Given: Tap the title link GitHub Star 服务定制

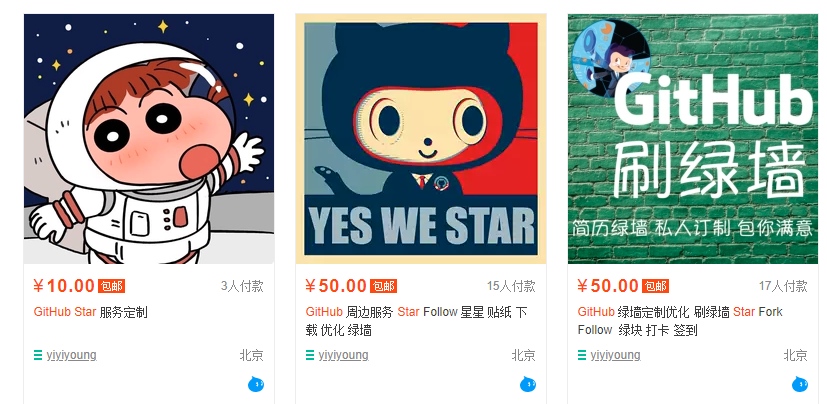Looking at the screenshot, I should (x=91, y=312).
